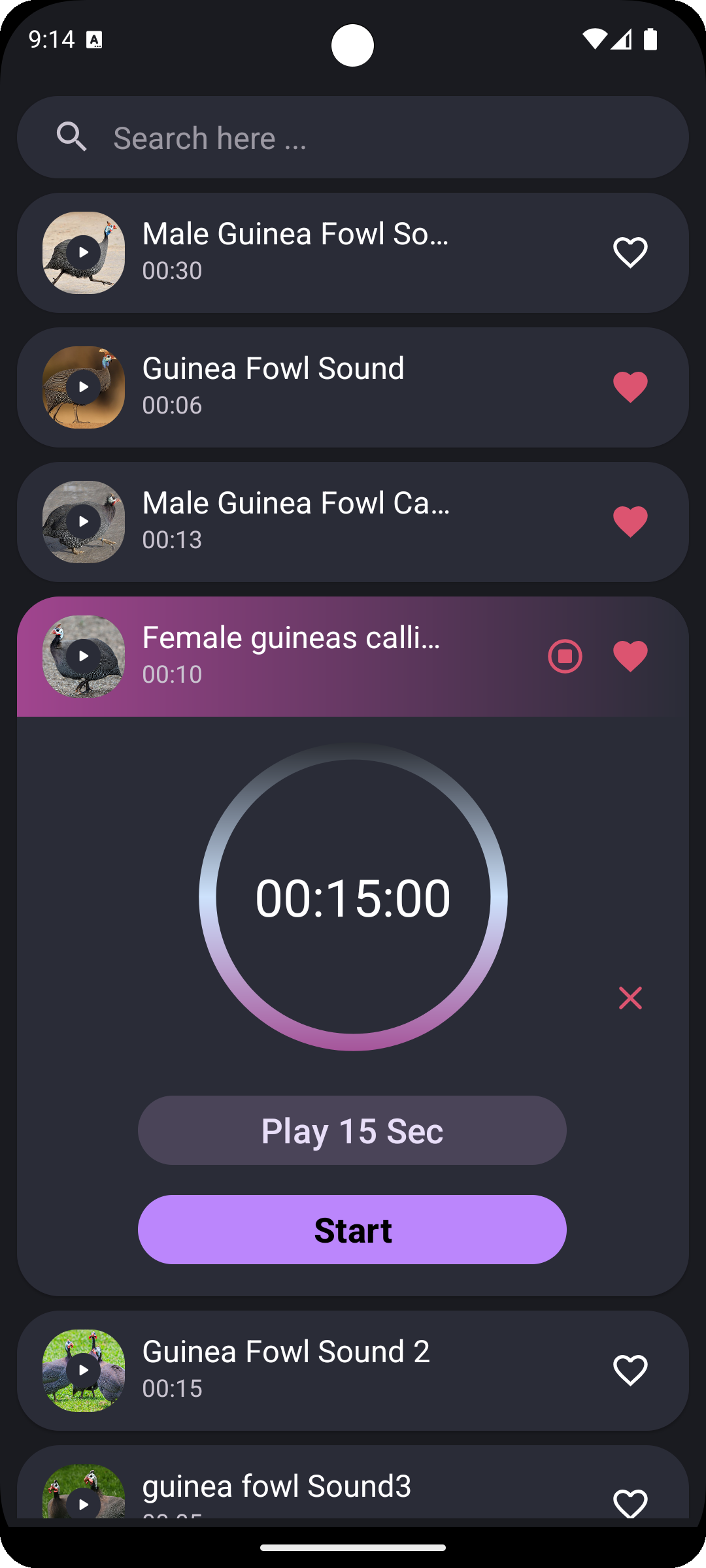This screenshot has width=706, height=1568.
Task: Play Female guineas calli… thumbnail
Action: [x=84, y=656]
